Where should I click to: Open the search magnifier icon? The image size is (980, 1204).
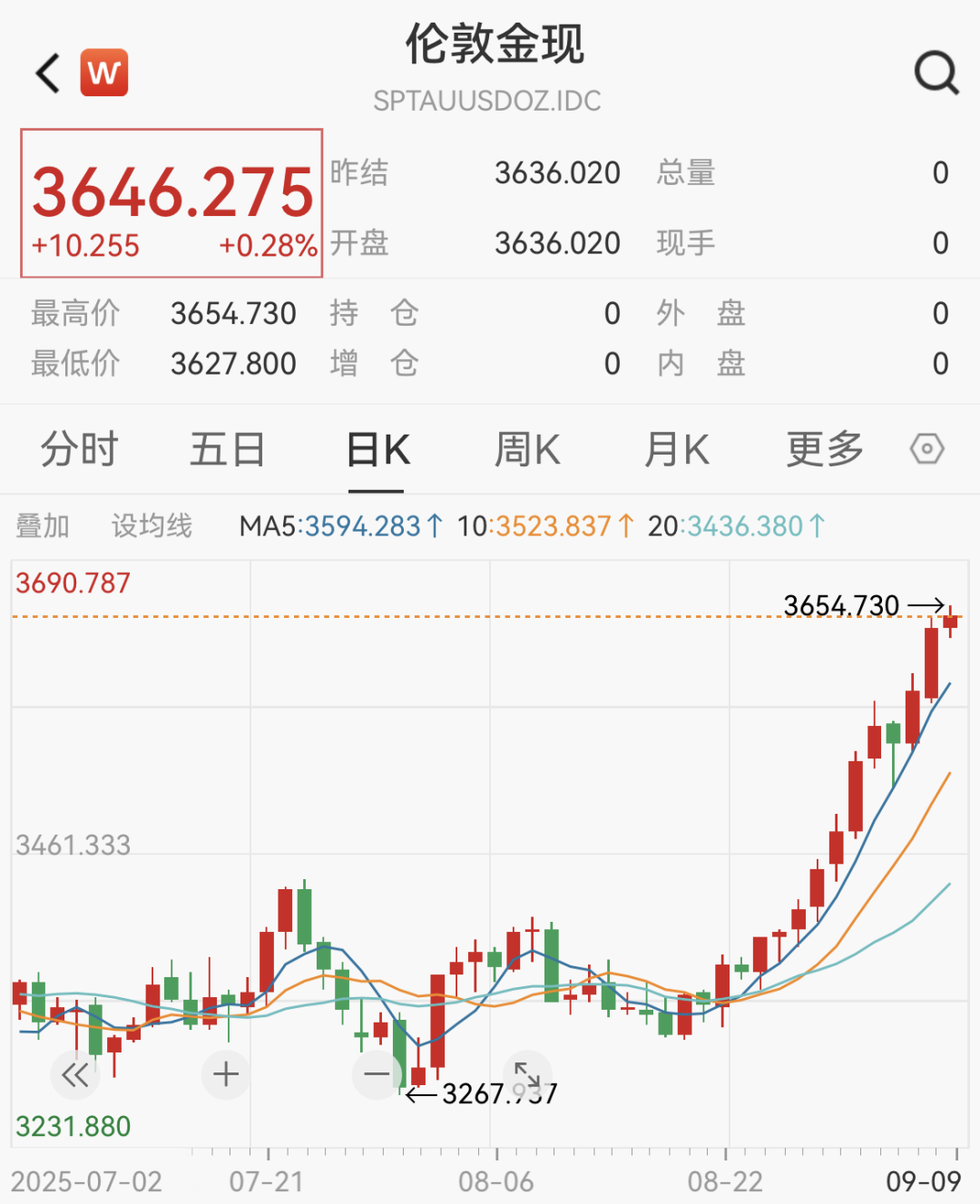pos(936,73)
